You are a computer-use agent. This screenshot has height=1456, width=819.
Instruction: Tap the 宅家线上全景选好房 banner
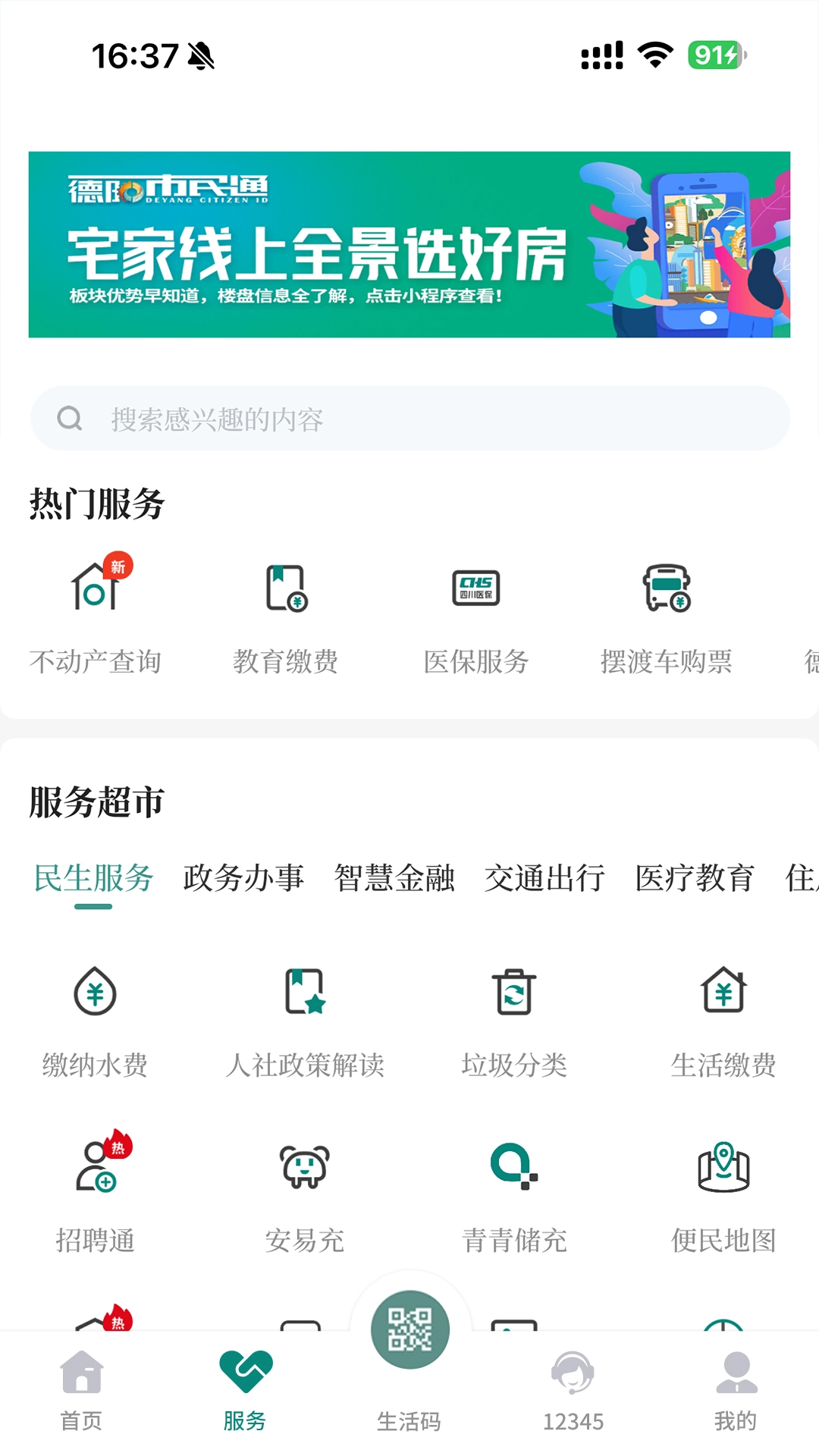click(409, 245)
